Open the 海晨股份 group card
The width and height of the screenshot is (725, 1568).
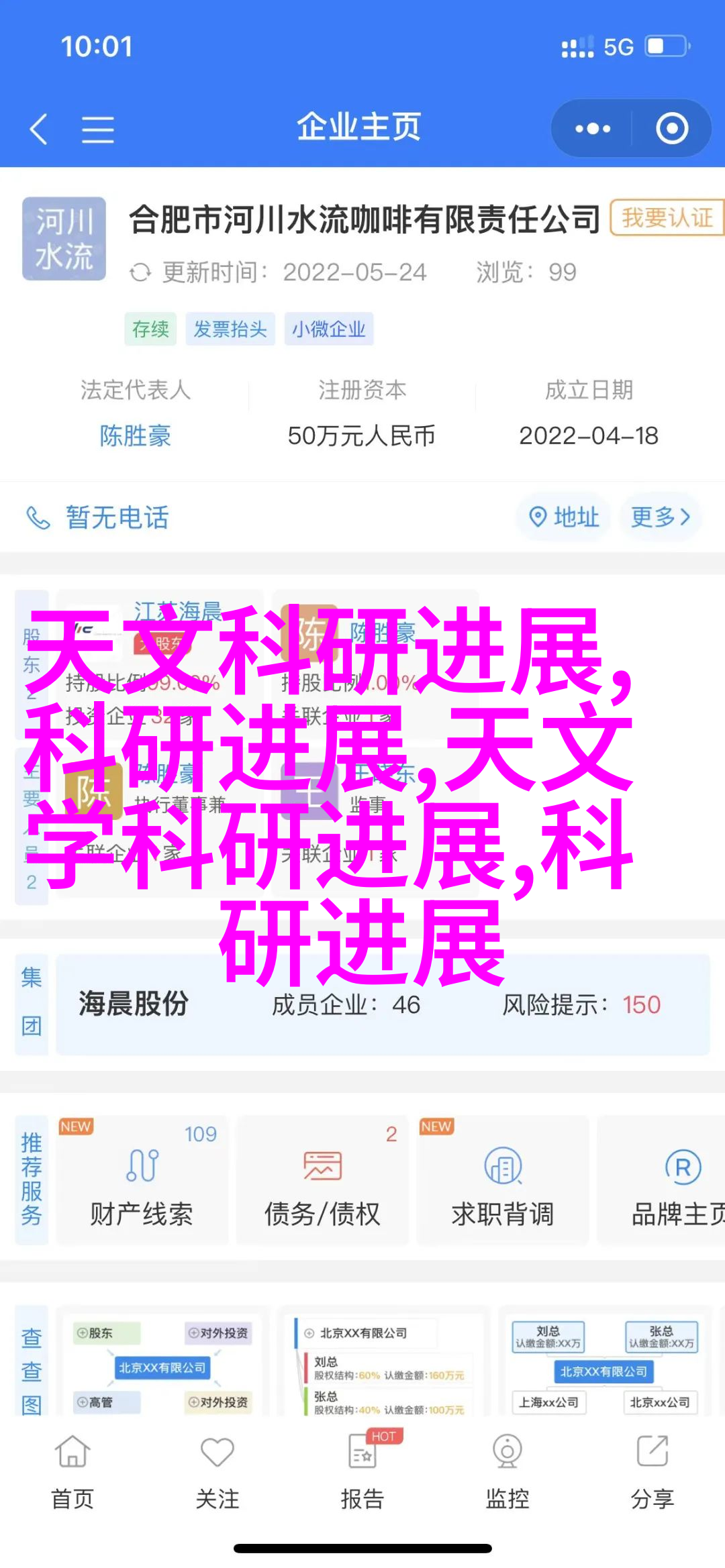382,1004
